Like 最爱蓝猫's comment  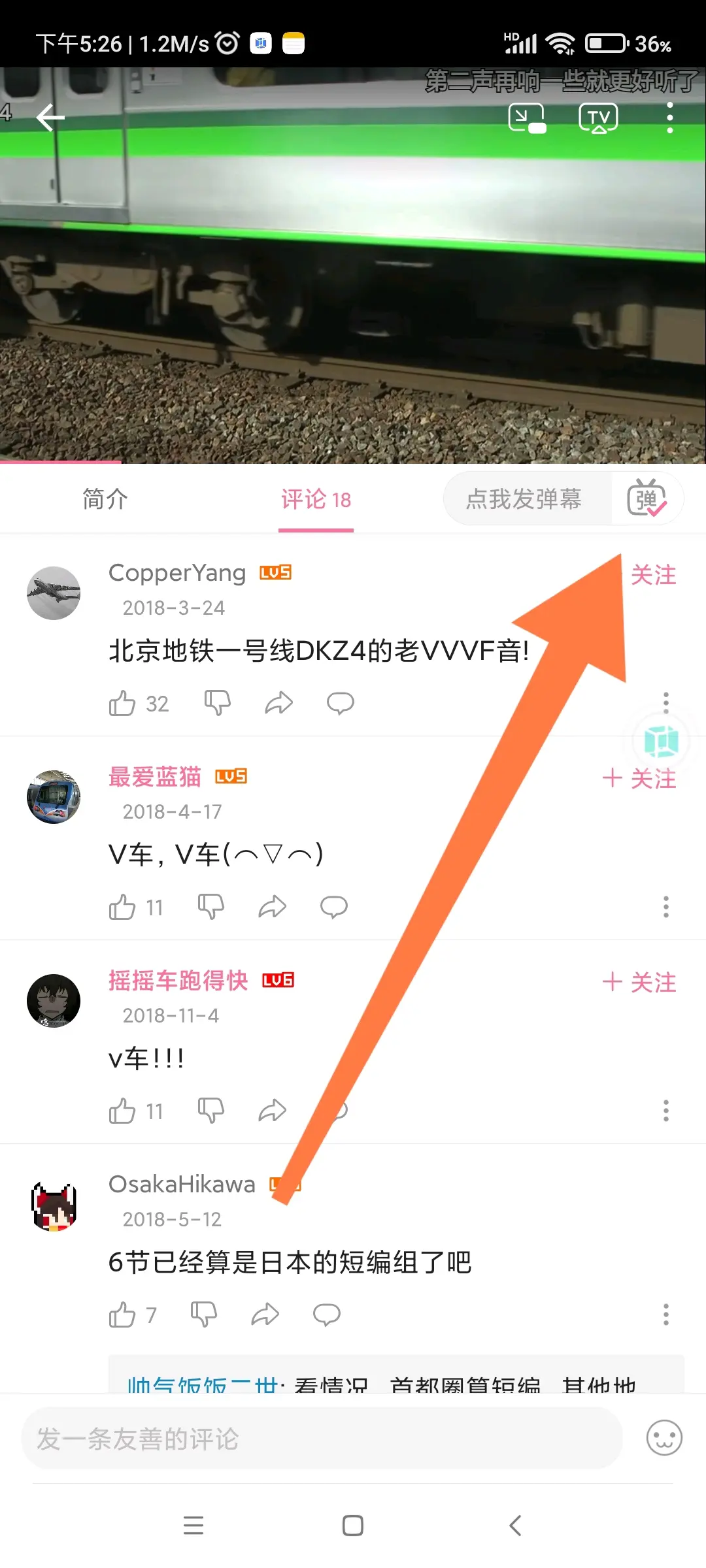(122, 907)
